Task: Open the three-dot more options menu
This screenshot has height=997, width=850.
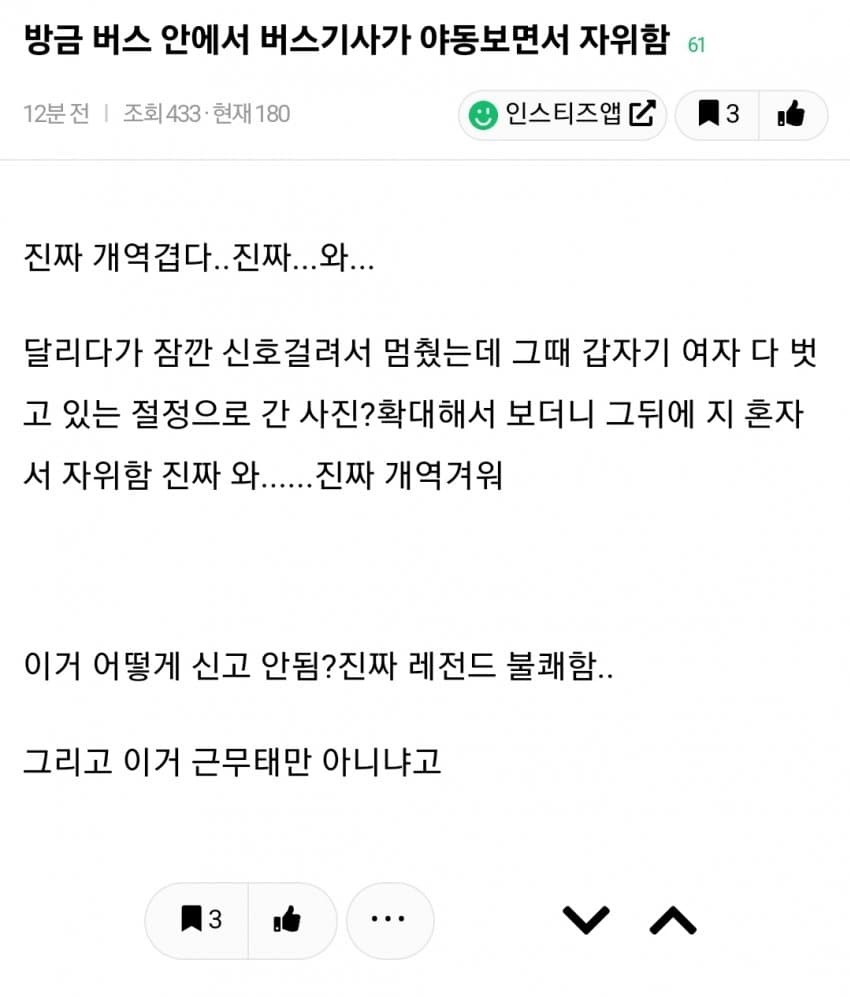Action: pos(388,920)
